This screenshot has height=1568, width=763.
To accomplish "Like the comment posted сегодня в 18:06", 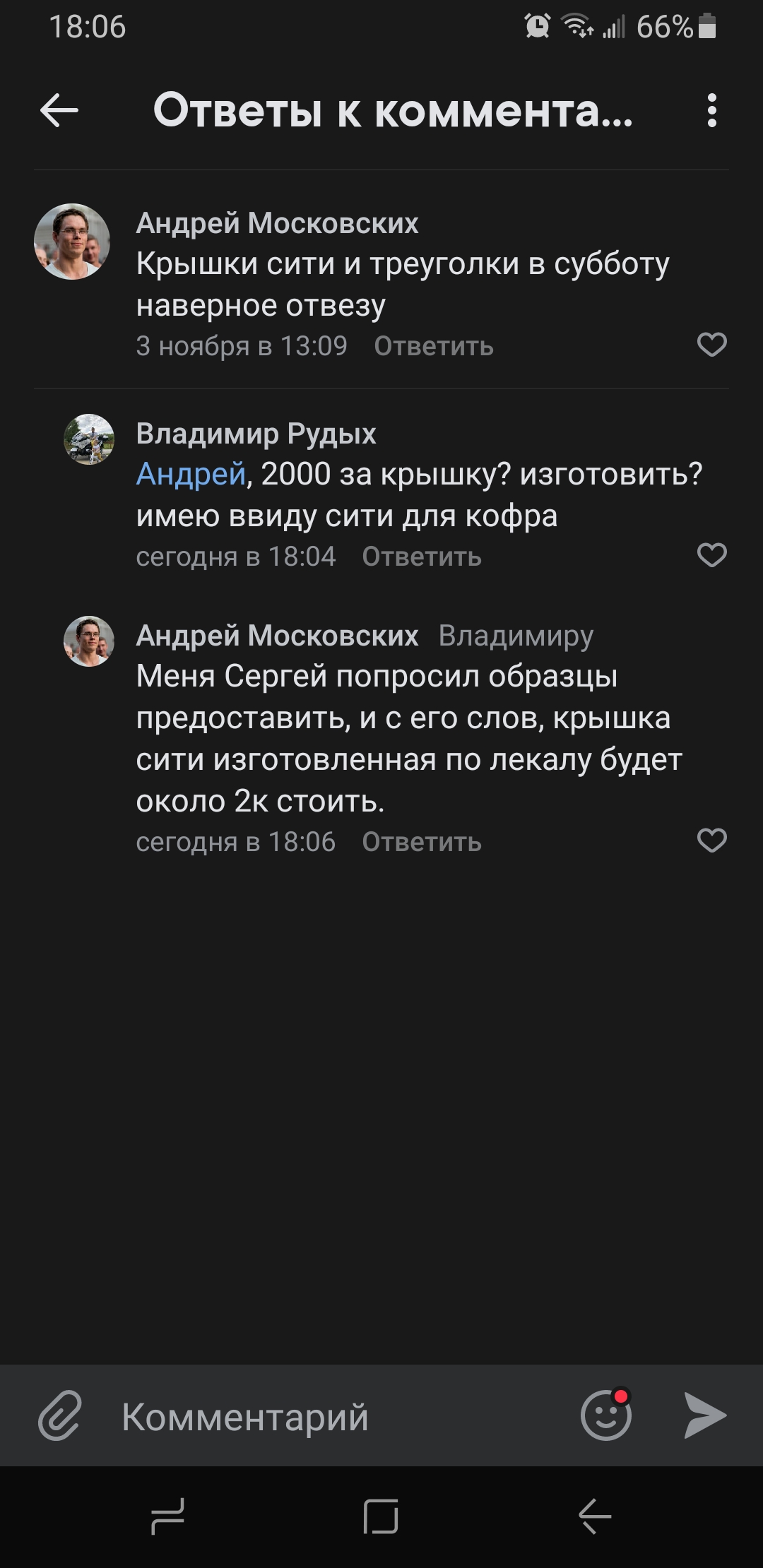I will coord(711,841).
